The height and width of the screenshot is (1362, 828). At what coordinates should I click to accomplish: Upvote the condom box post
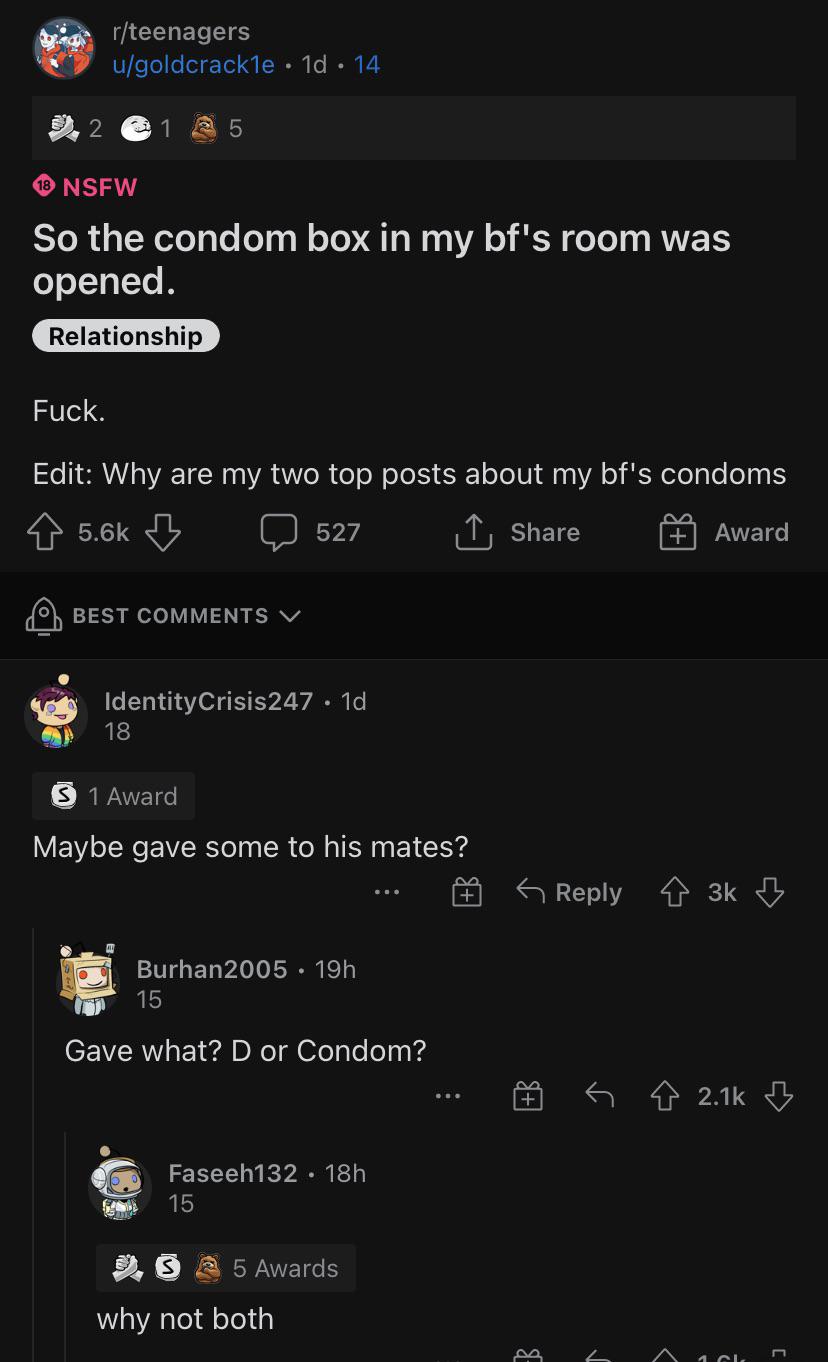44,531
